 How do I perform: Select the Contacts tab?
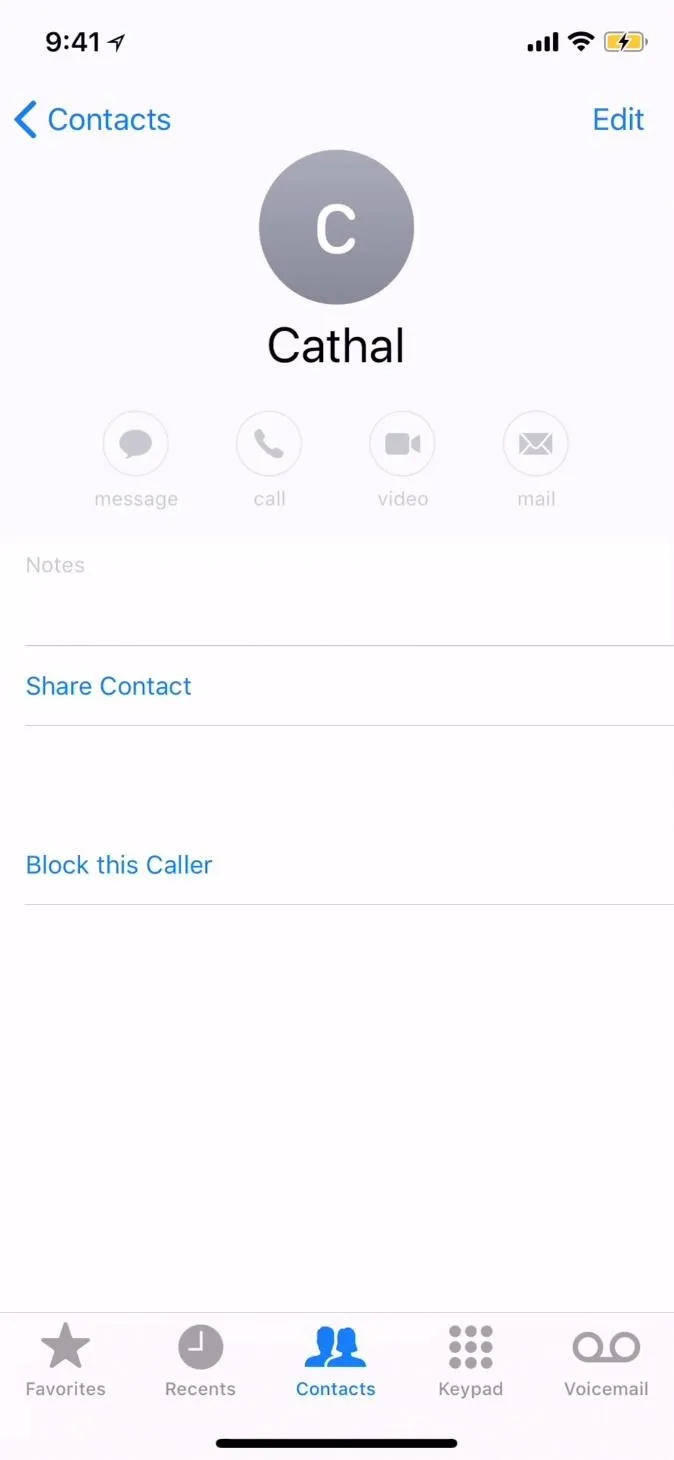coord(336,1360)
